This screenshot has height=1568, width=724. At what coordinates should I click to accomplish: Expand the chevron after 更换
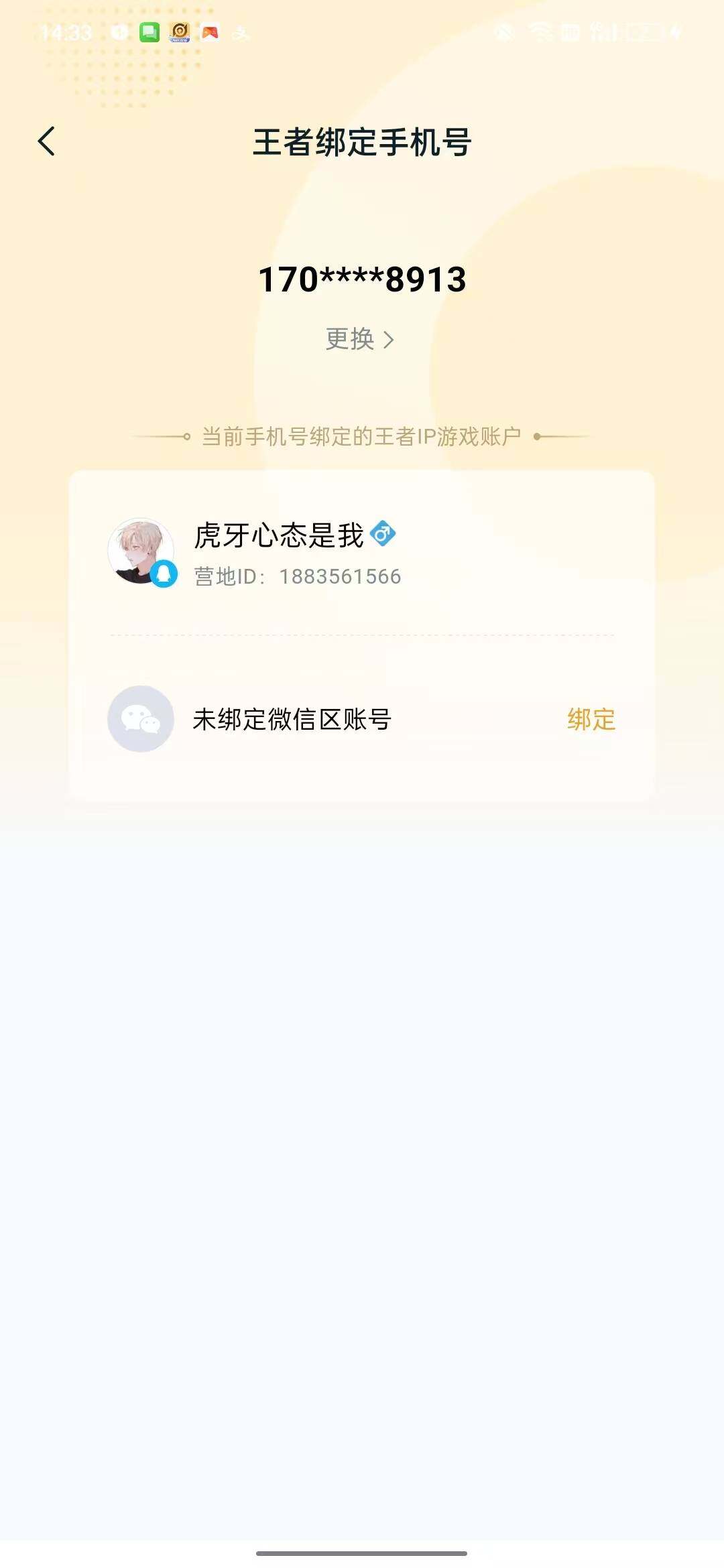pos(387,340)
